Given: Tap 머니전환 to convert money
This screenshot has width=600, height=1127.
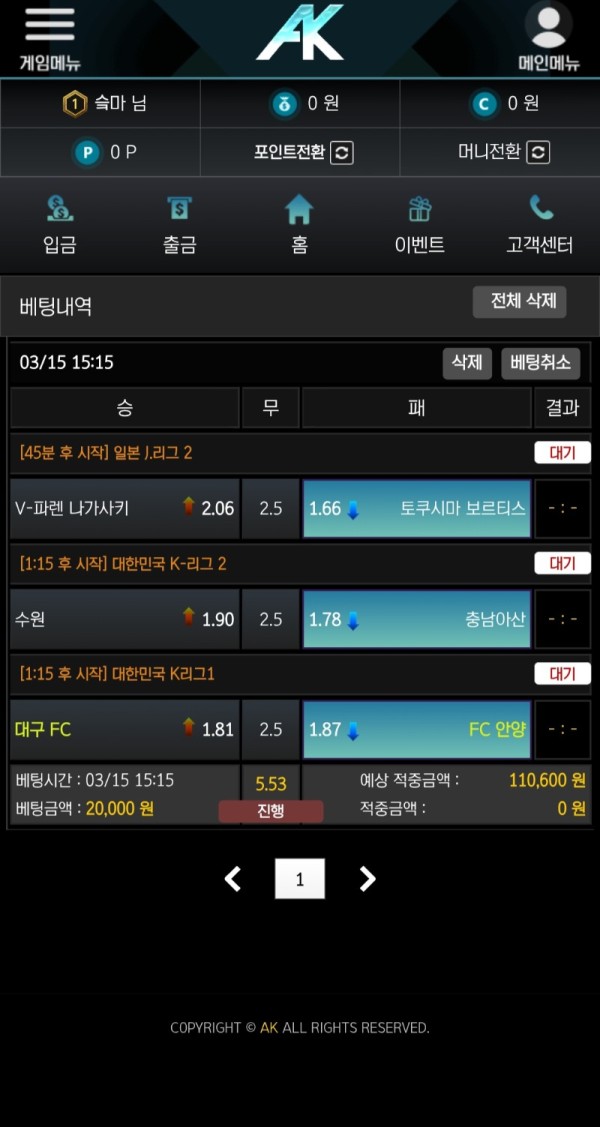Looking at the screenshot, I should pyautogui.click(x=503, y=153).
